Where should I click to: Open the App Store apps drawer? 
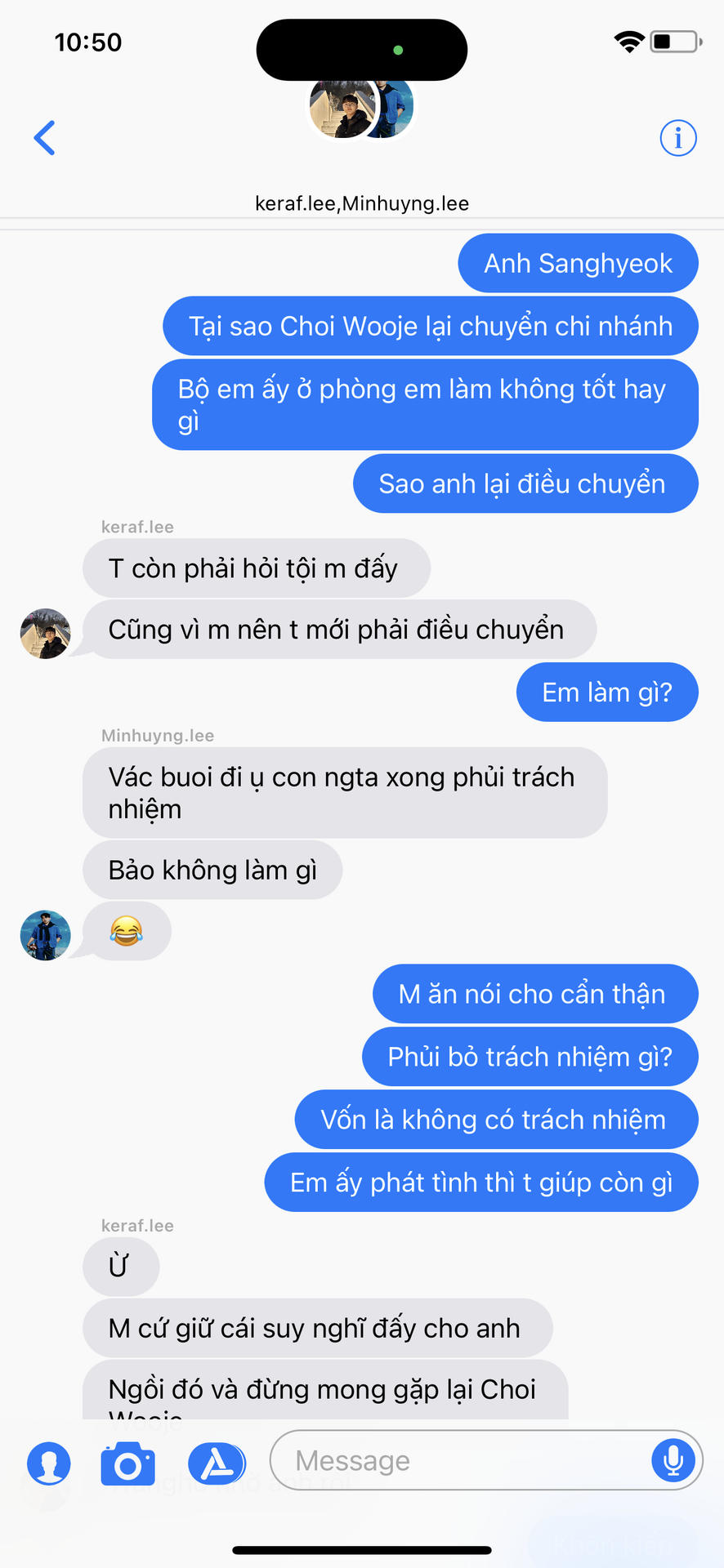click(x=217, y=1463)
